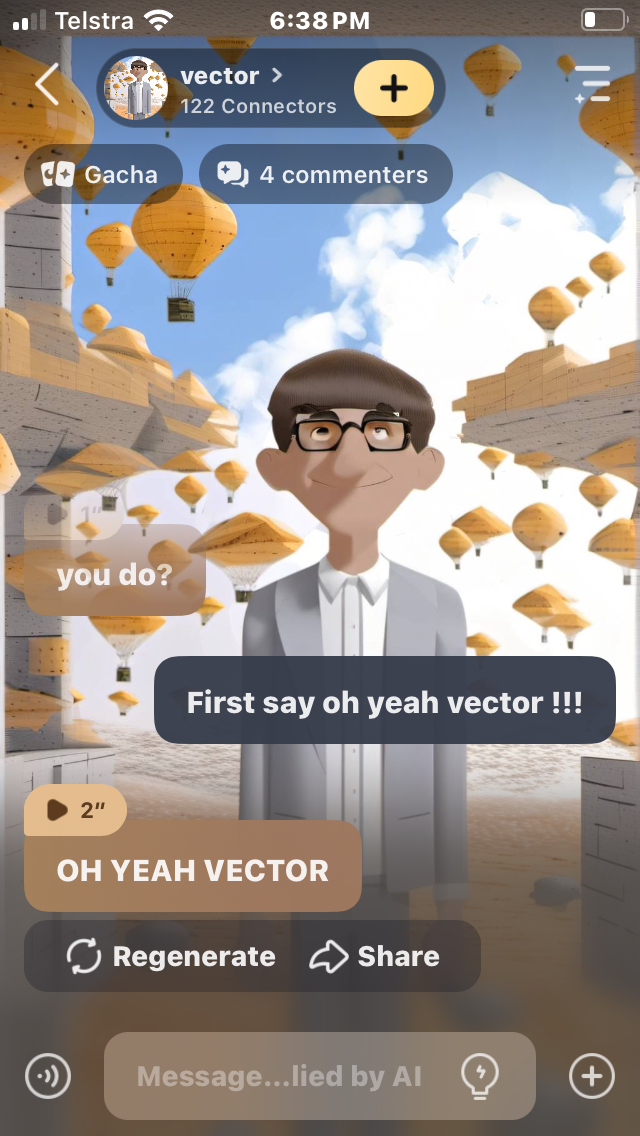Viewport: 640px width, 1136px height.
Task: Open the Gacha chip
Action: tap(103, 175)
